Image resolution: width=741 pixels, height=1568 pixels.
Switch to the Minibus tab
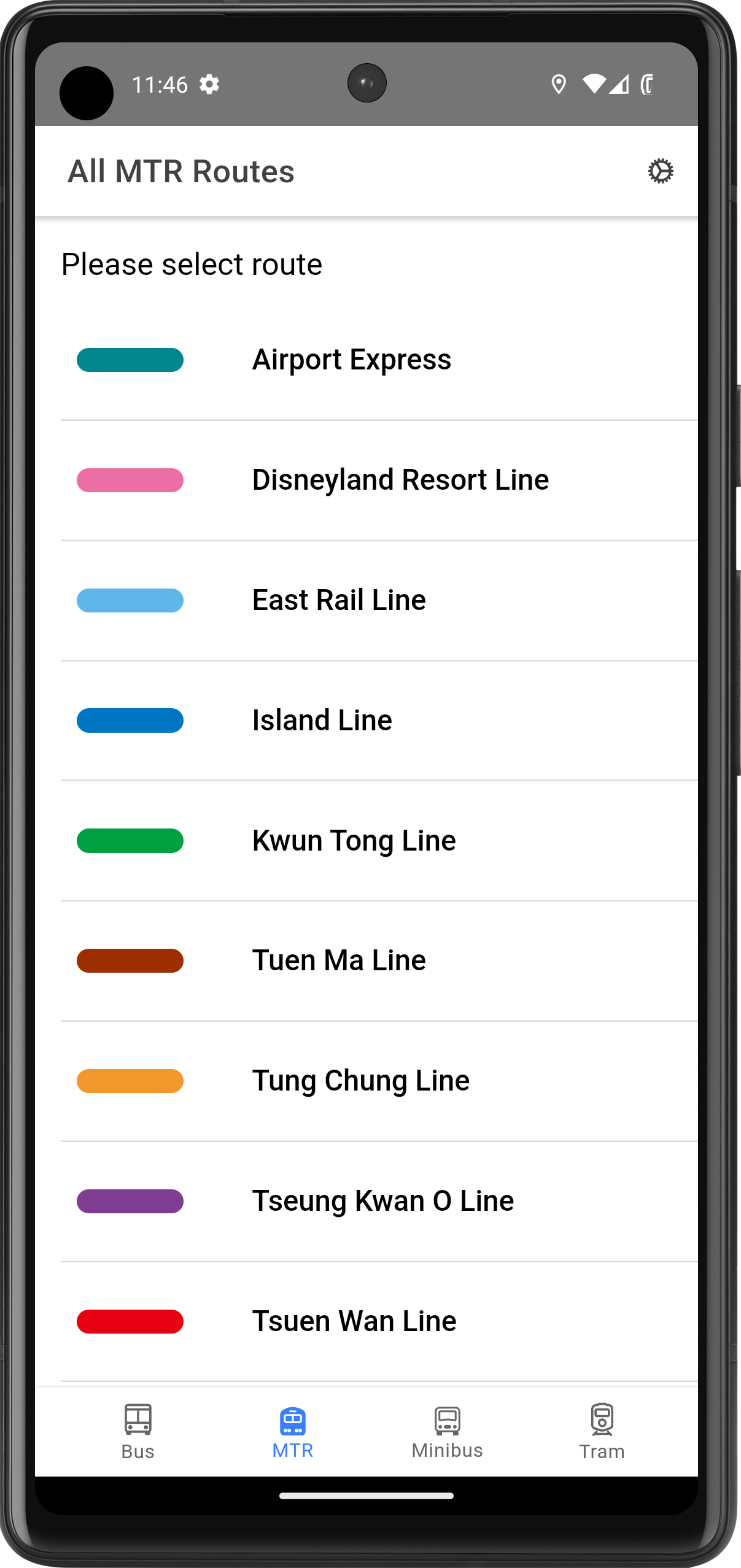[x=447, y=1432]
